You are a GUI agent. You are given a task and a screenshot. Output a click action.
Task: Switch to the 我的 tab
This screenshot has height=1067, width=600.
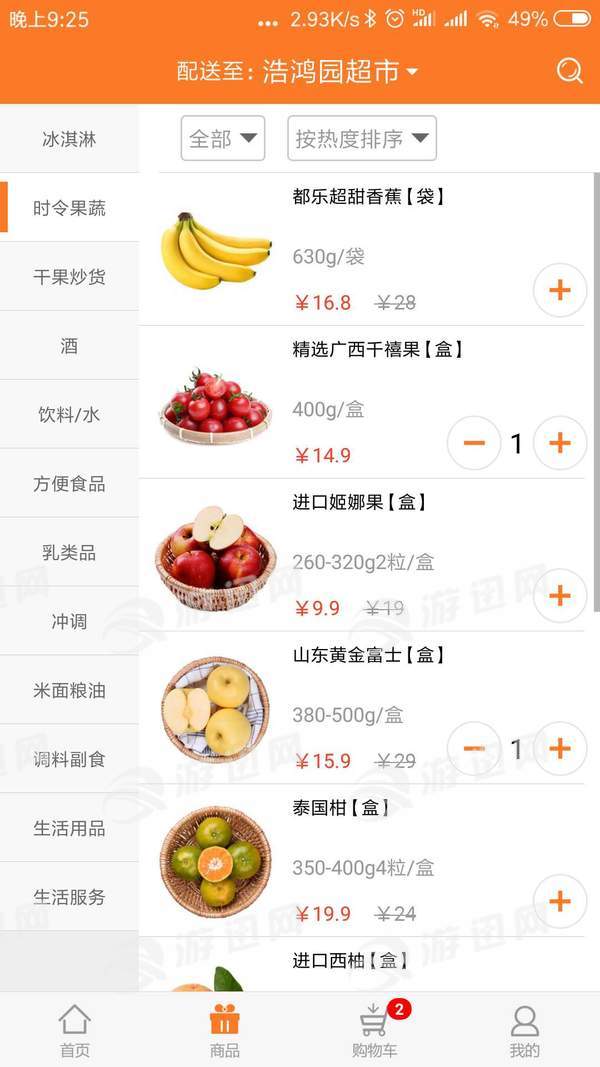point(524,1030)
